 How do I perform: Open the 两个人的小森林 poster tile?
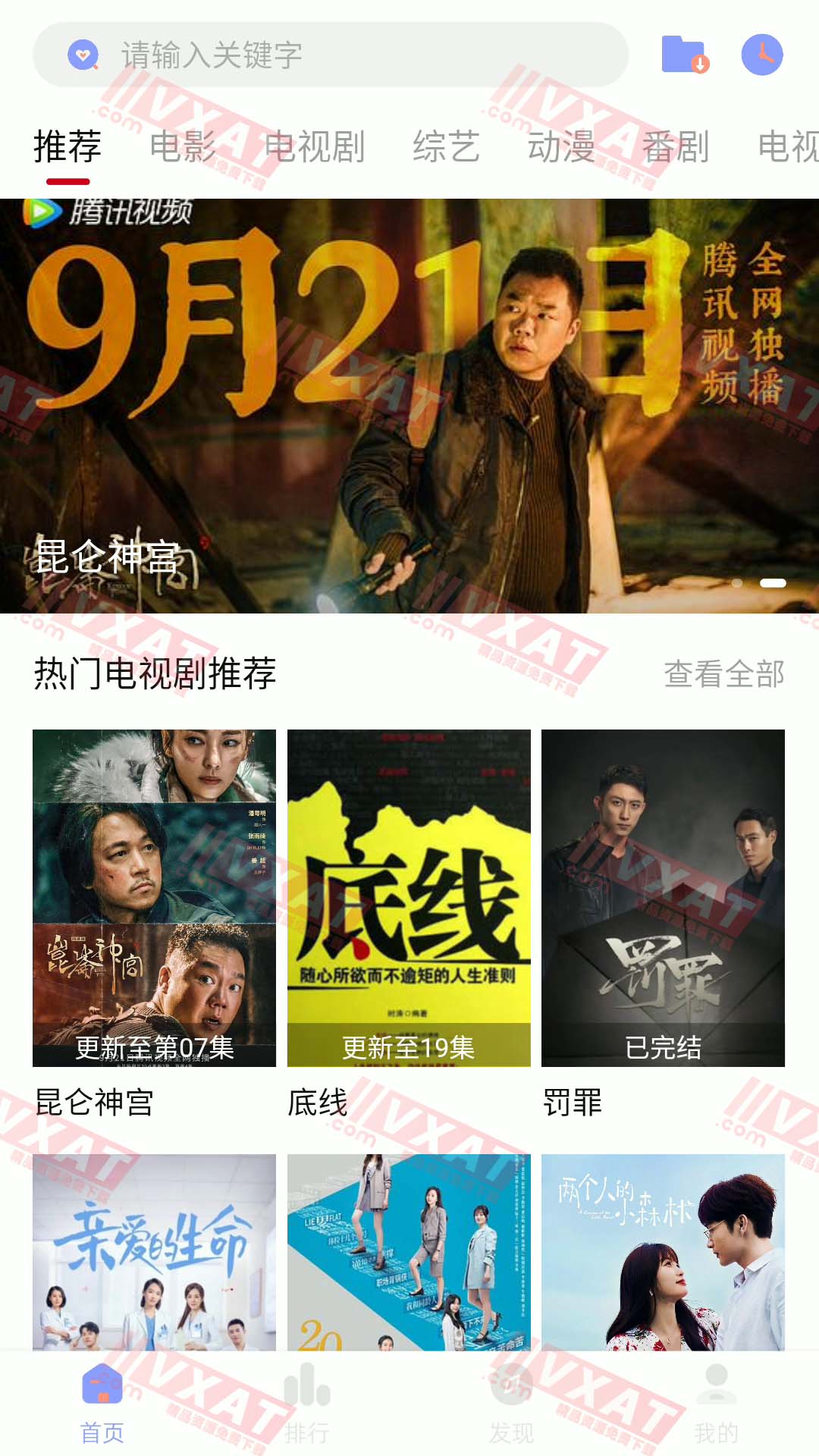[x=663, y=1251]
